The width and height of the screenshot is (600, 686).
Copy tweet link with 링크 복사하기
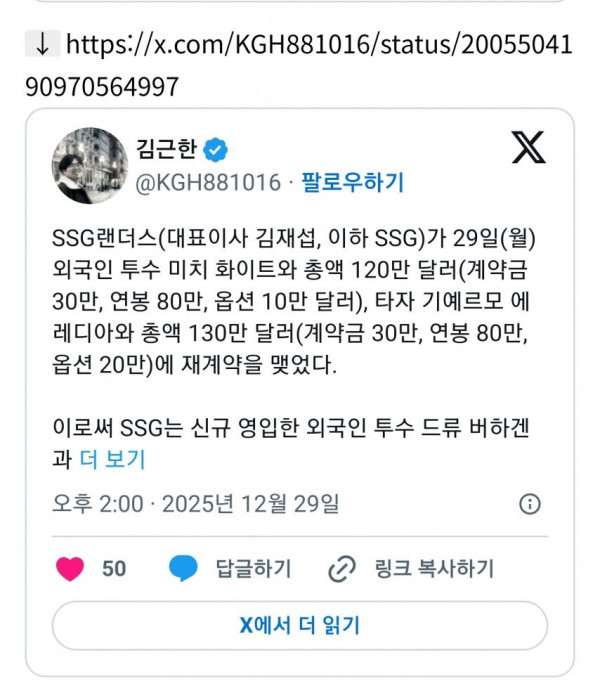(x=412, y=569)
